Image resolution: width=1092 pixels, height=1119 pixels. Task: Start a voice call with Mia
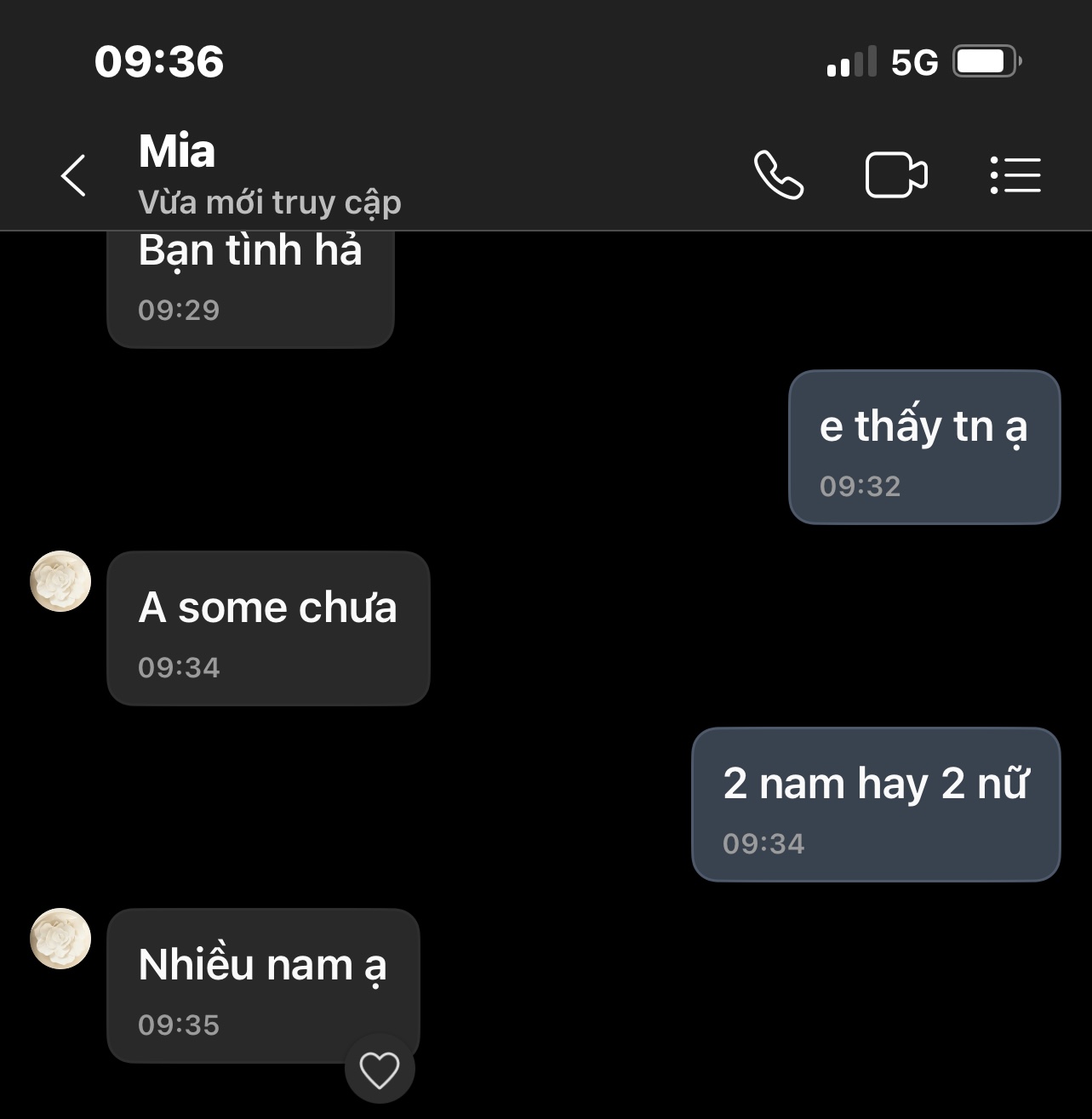tap(778, 175)
